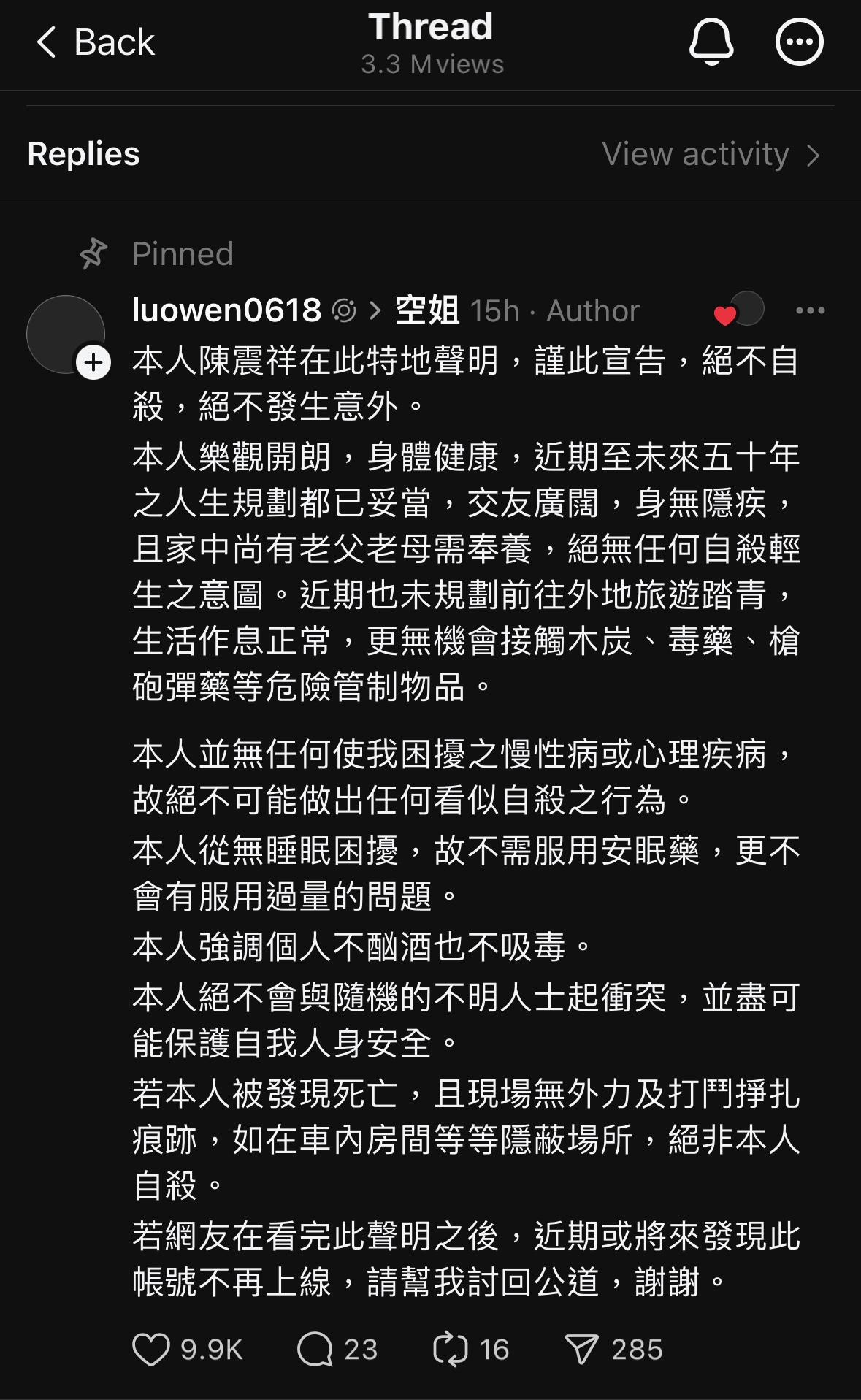861x1400 pixels.
Task: Like the pinned reply with 9.9K likes
Action: tap(151, 1349)
